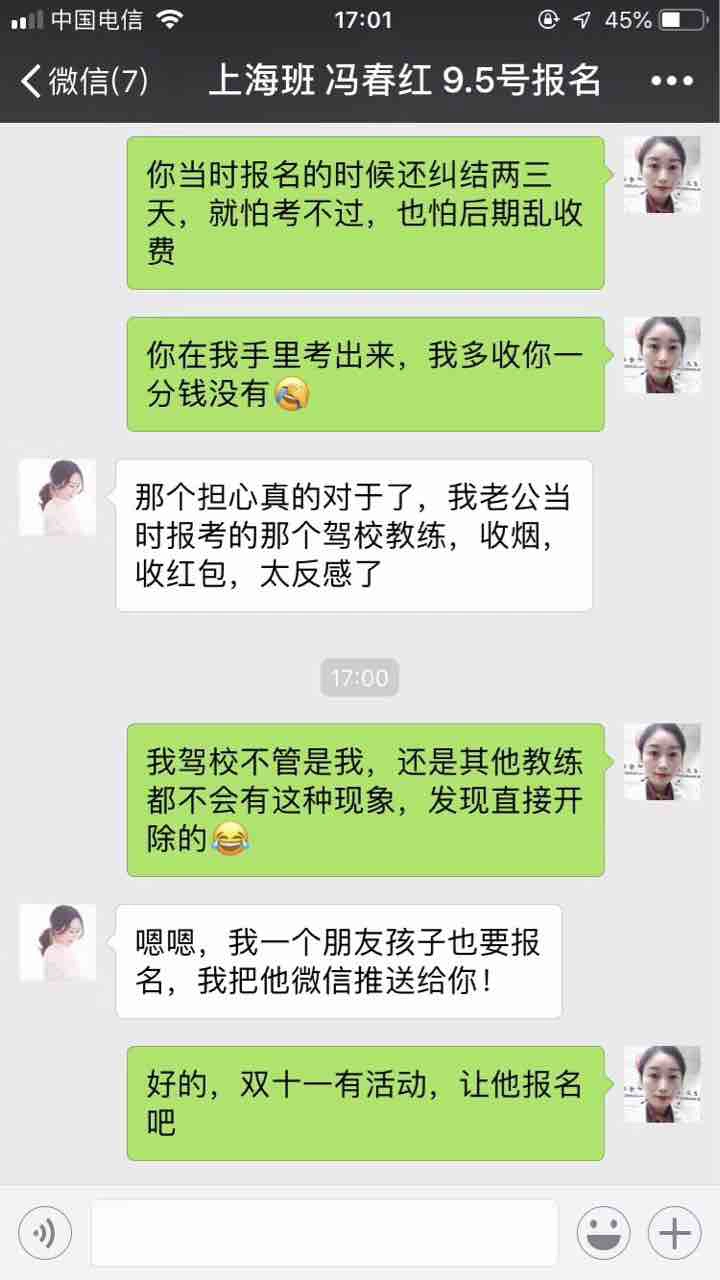This screenshot has height=1280, width=720.
Task: Open the emoji sticker panel
Action: [x=603, y=1233]
